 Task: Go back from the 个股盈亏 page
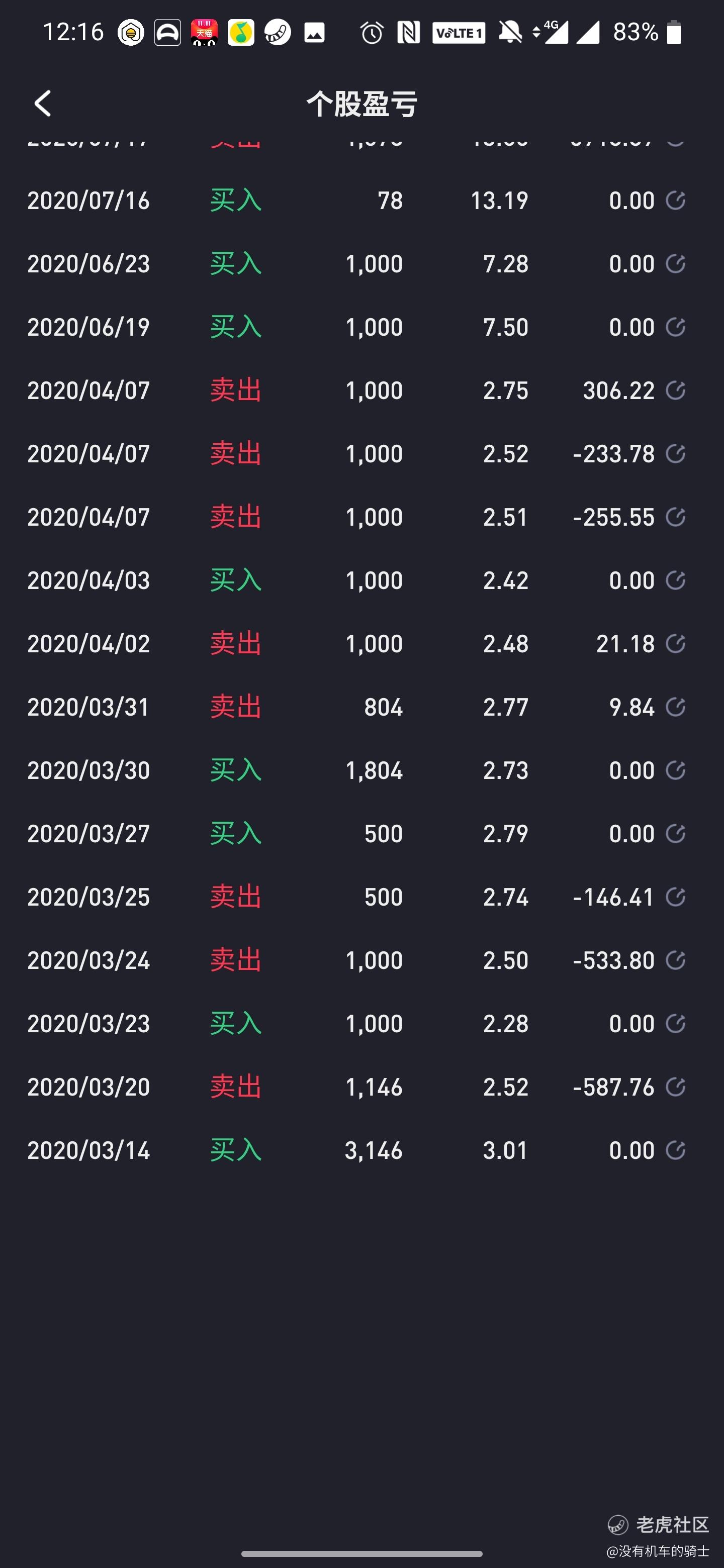tap(43, 104)
